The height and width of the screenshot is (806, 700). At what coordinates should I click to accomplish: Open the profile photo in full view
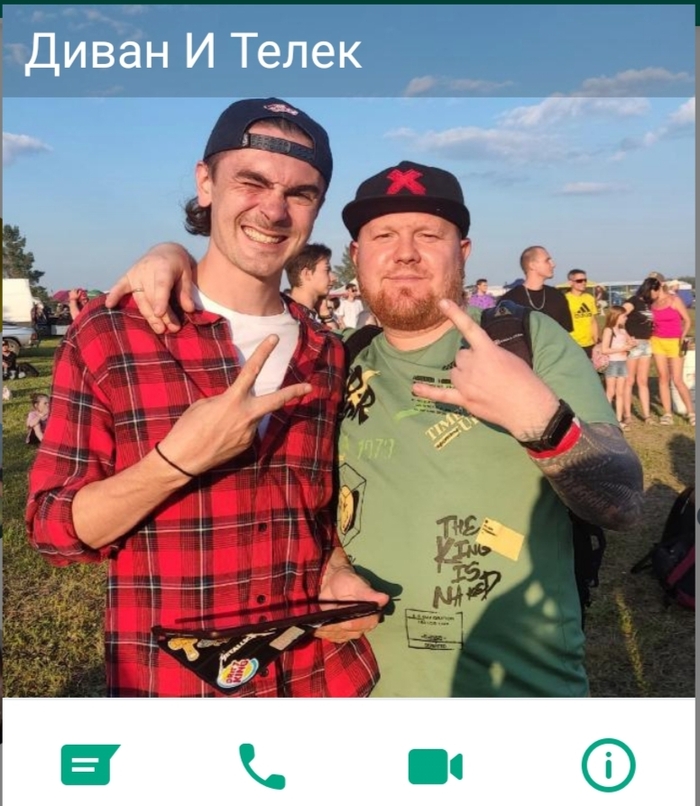point(350,400)
